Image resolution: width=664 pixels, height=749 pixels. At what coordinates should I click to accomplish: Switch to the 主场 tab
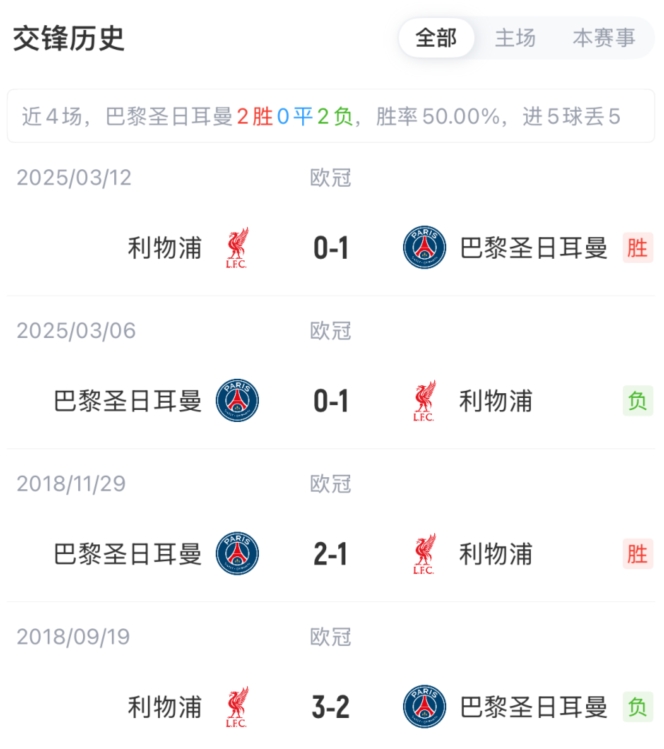coord(516,38)
